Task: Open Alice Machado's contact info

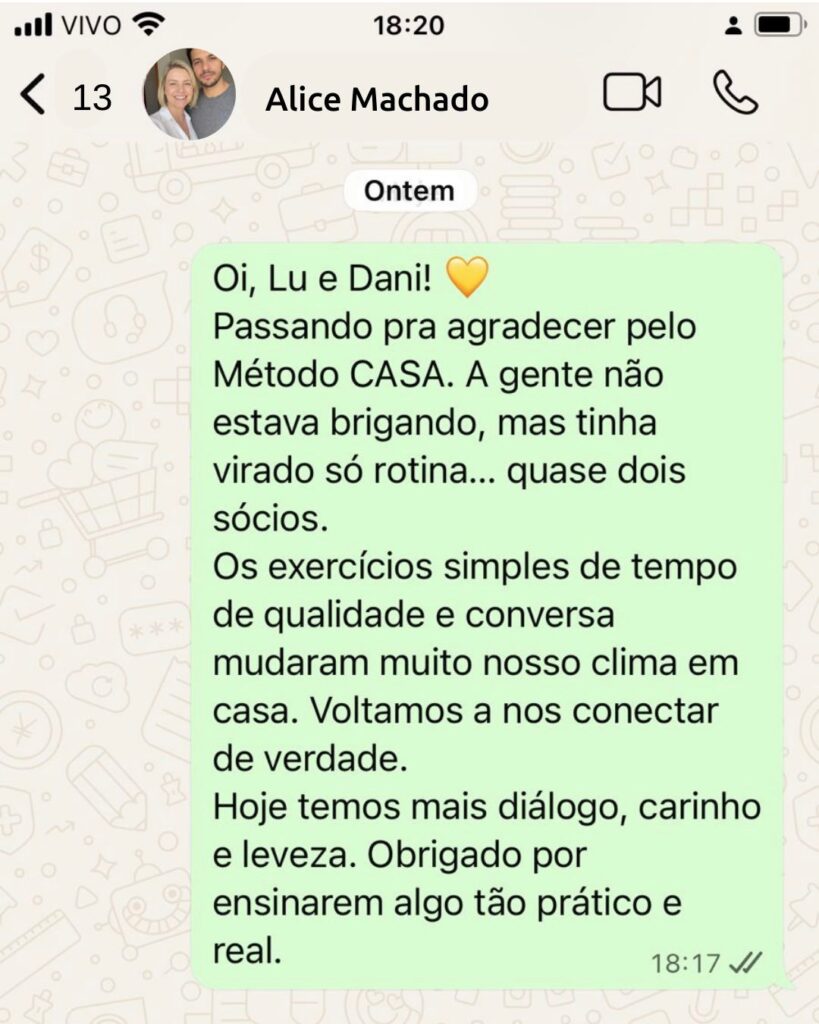Action: tap(377, 99)
